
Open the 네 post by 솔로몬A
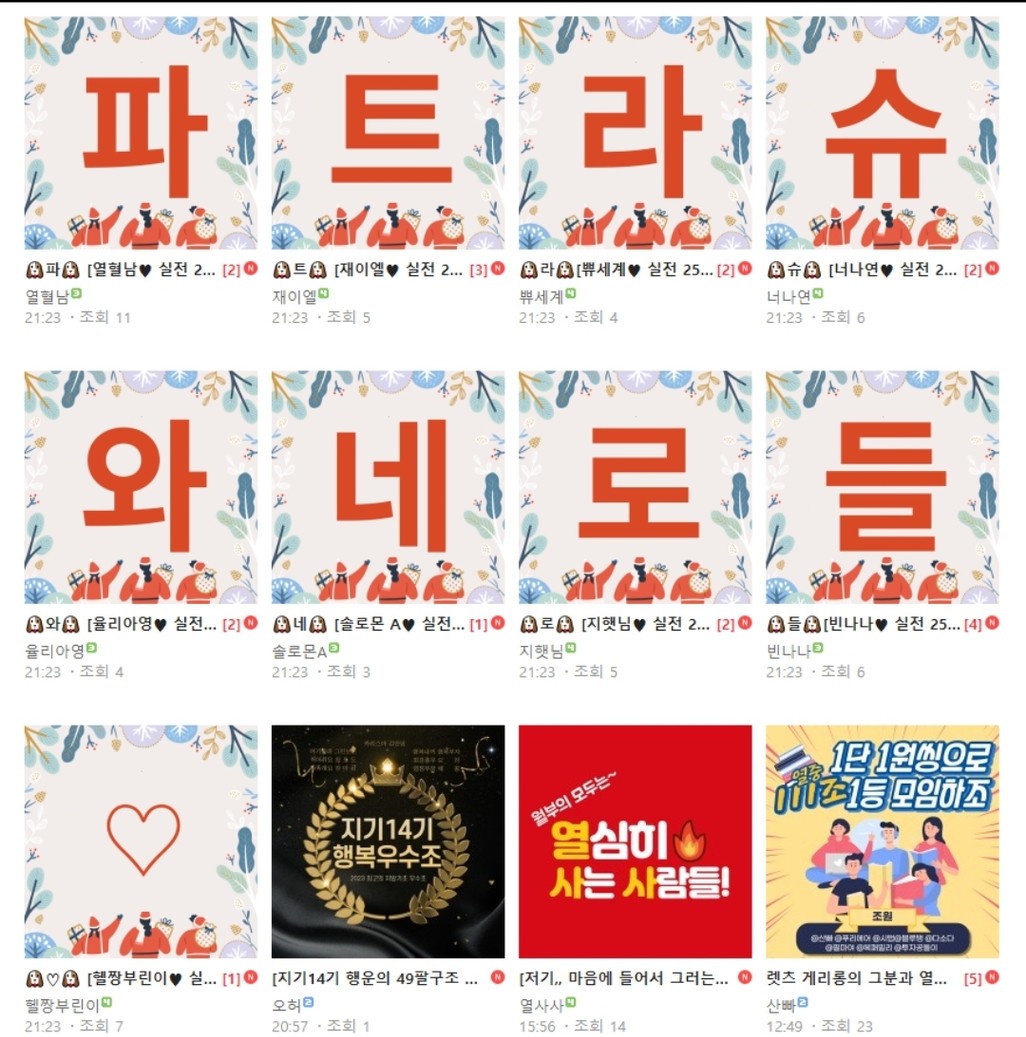(x=388, y=487)
